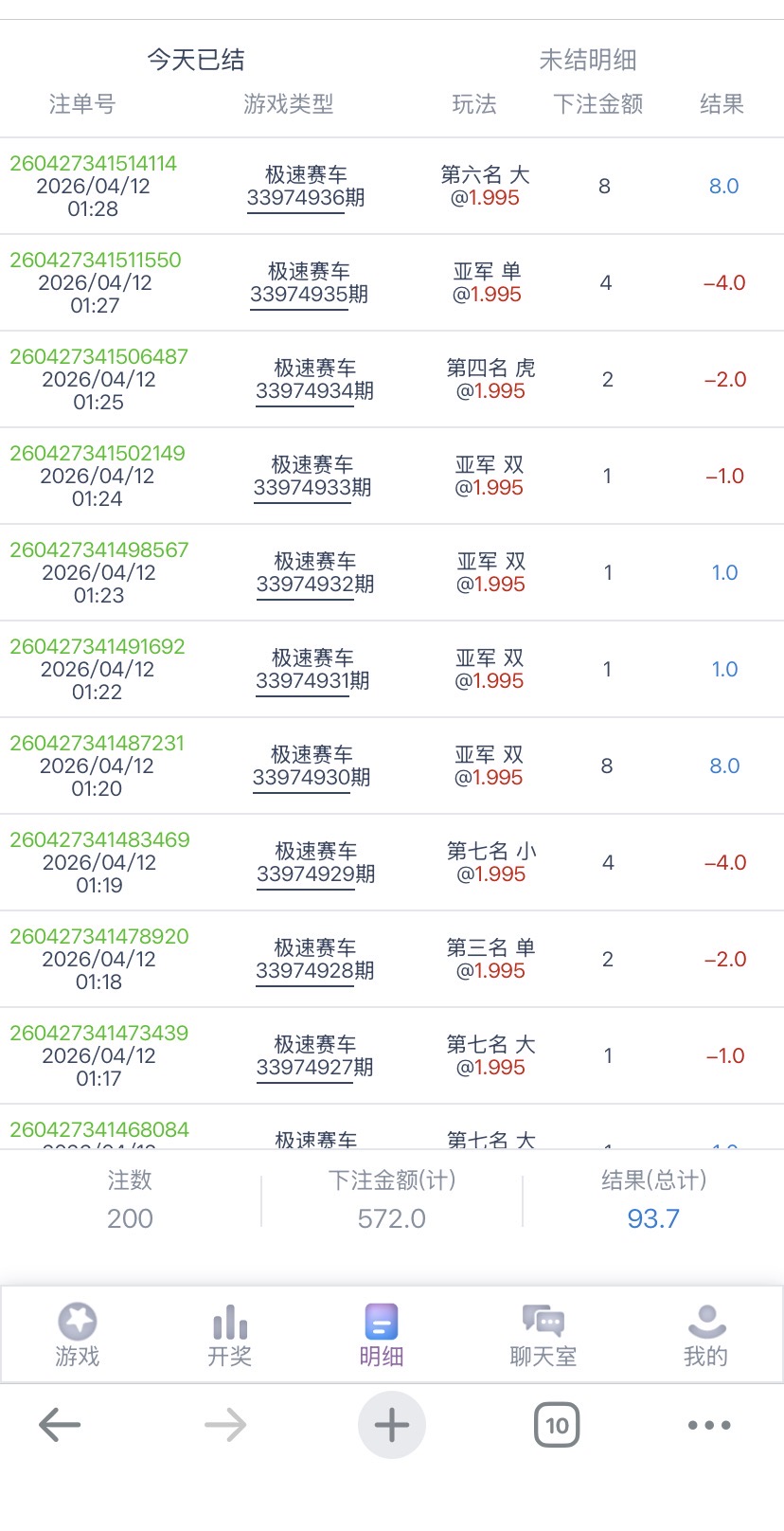Open a new browser tab with plus
Viewport: 784px width, 1531px height.
[392, 1425]
